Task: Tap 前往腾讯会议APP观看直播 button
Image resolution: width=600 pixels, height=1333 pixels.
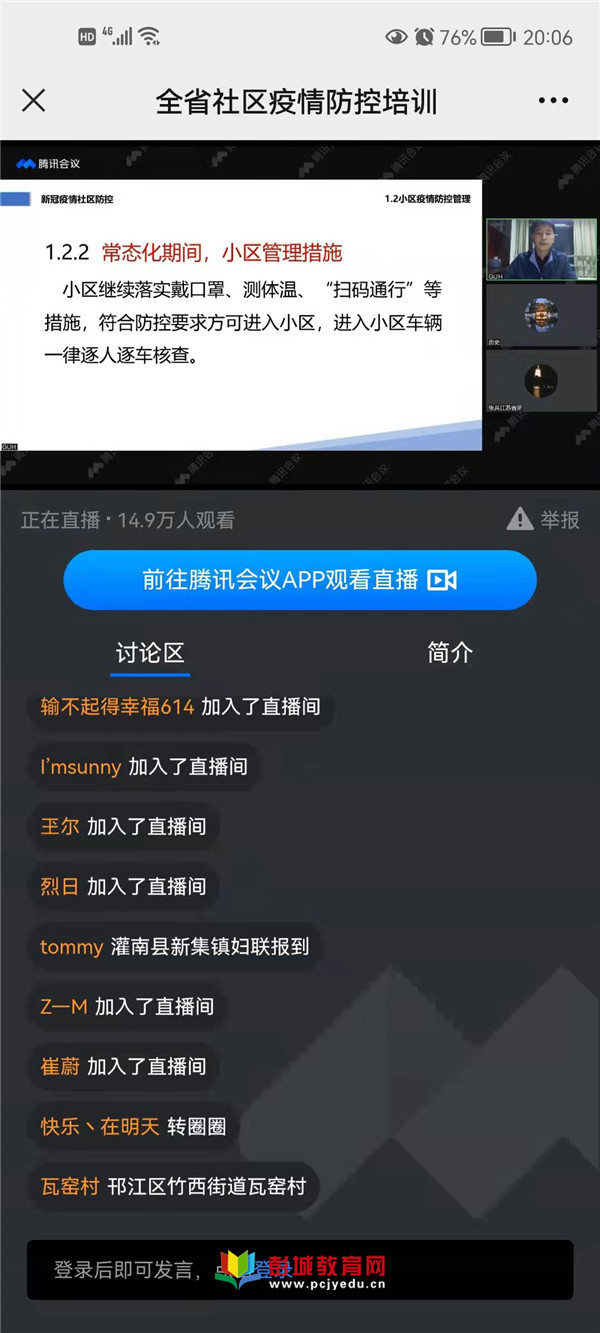Action: tap(300, 580)
